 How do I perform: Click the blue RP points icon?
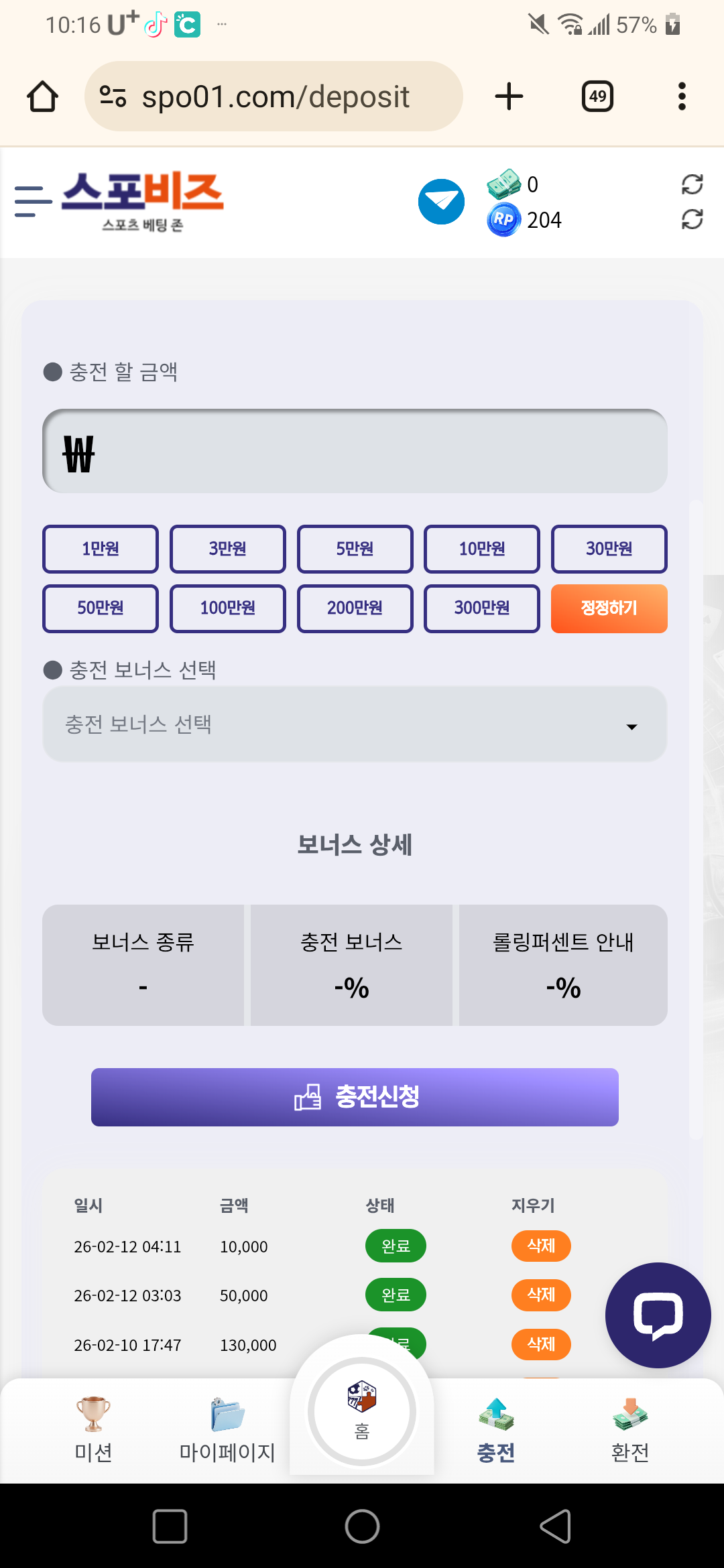[x=502, y=219]
